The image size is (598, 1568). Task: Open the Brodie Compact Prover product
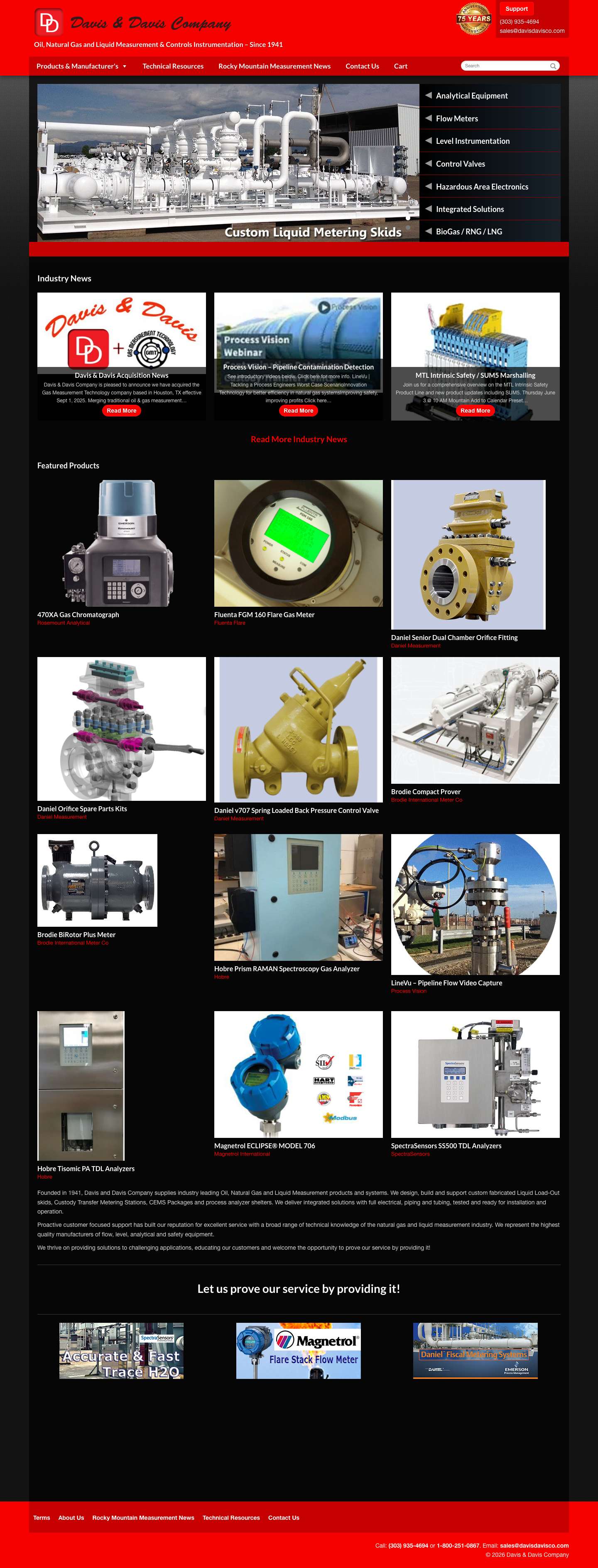click(426, 792)
